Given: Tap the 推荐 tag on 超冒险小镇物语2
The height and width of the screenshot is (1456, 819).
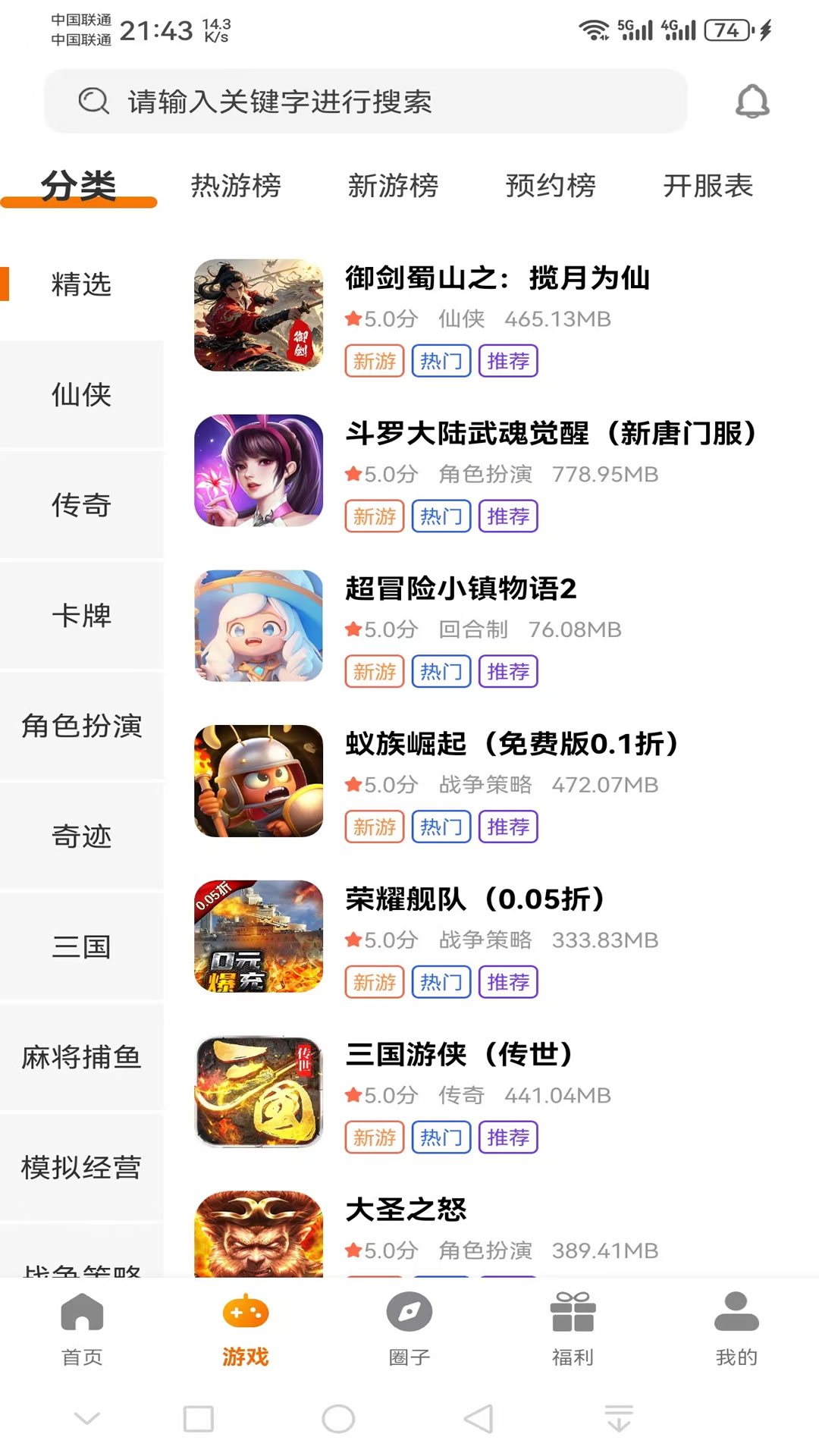Looking at the screenshot, I should [508, 671].
